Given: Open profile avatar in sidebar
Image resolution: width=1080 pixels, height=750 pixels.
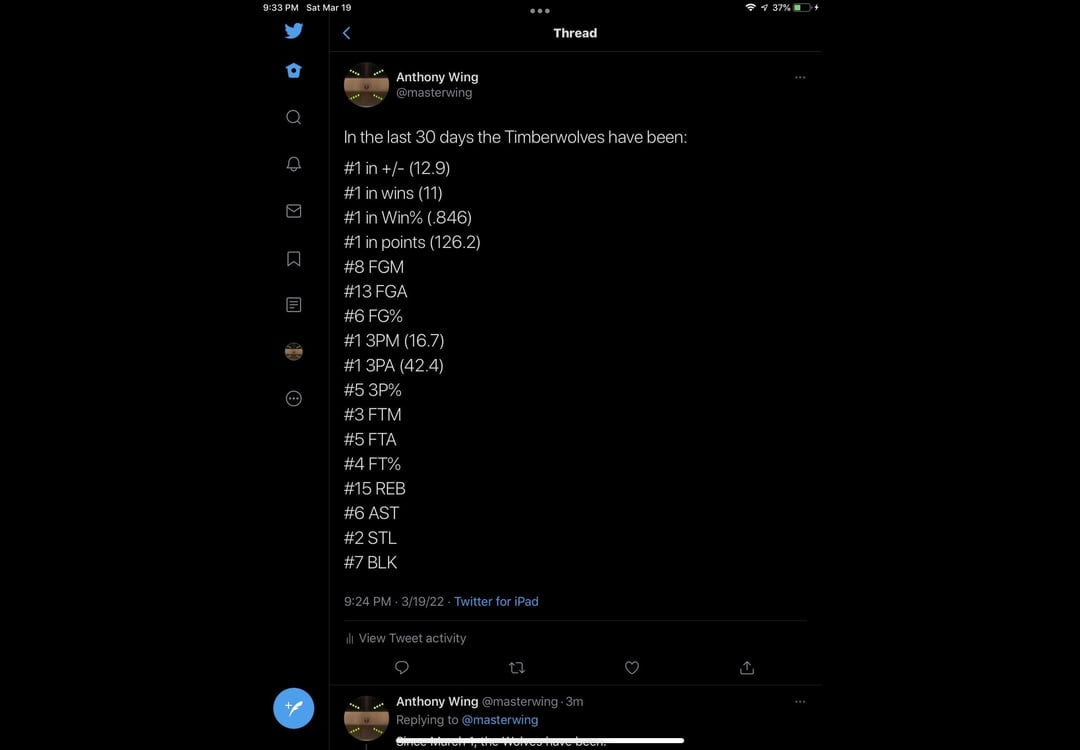Looking at the screenshot, I should coord(293,352).
